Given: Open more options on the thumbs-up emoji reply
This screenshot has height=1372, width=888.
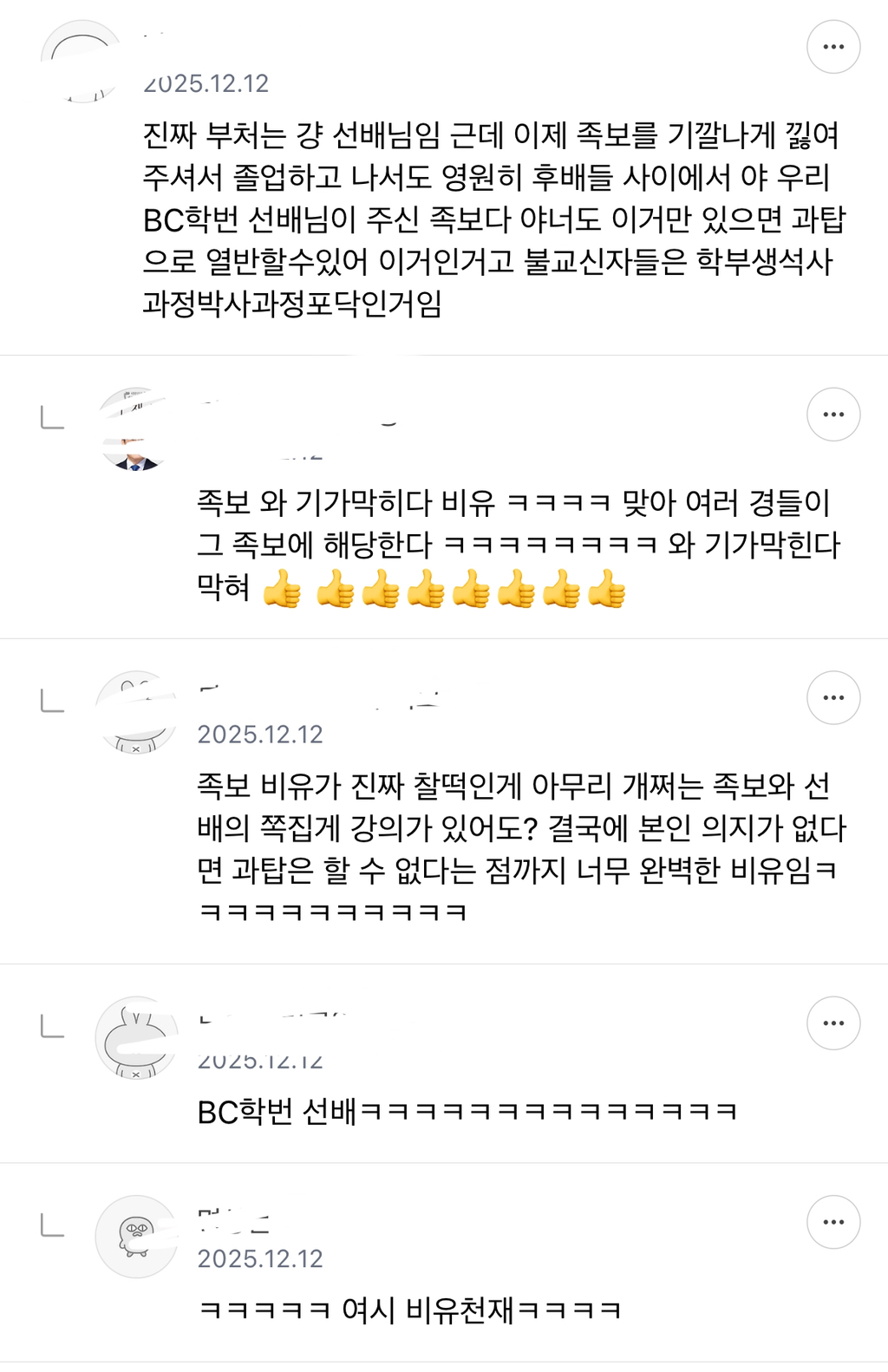Looking at the screenshot, I should tap(833, 415).
